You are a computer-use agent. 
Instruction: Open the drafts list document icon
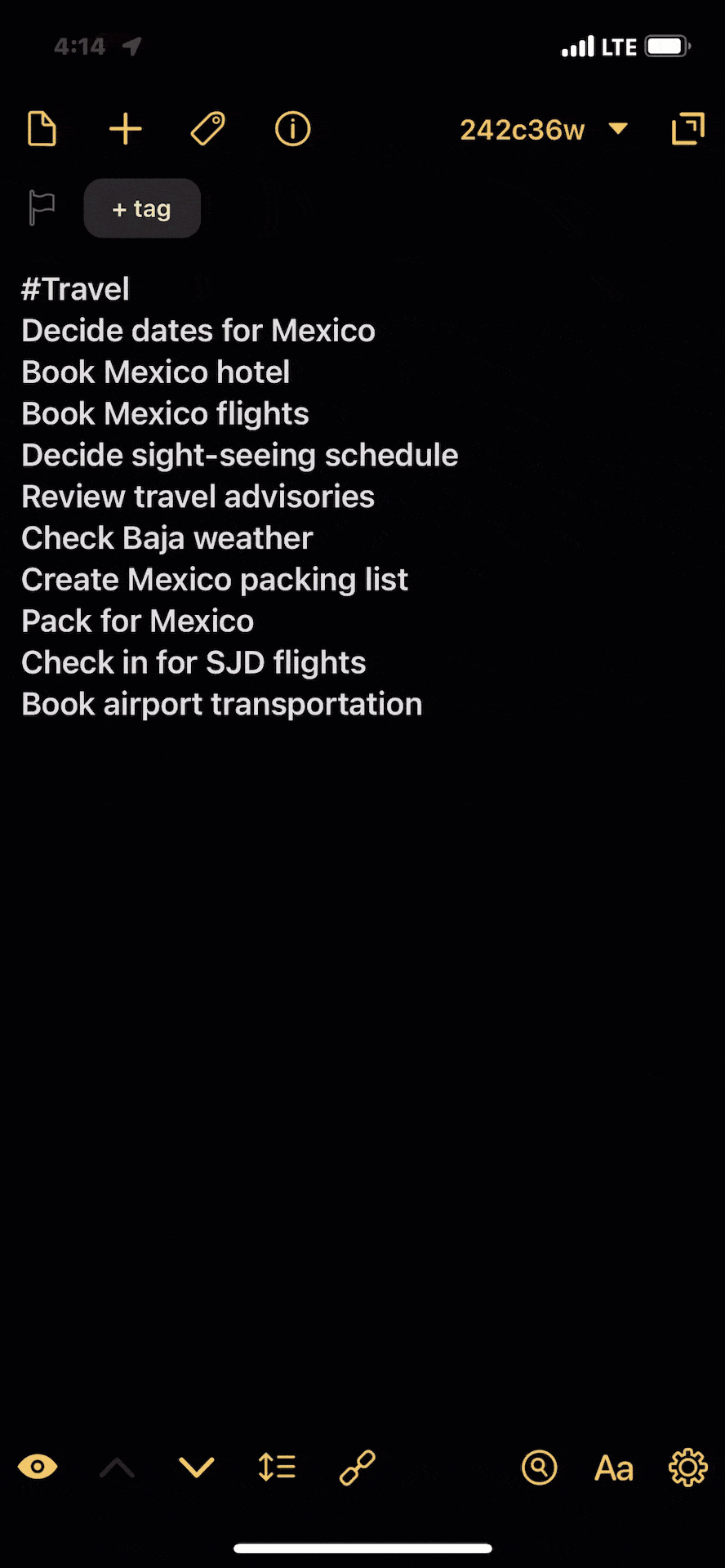click(x=42, y=129)
